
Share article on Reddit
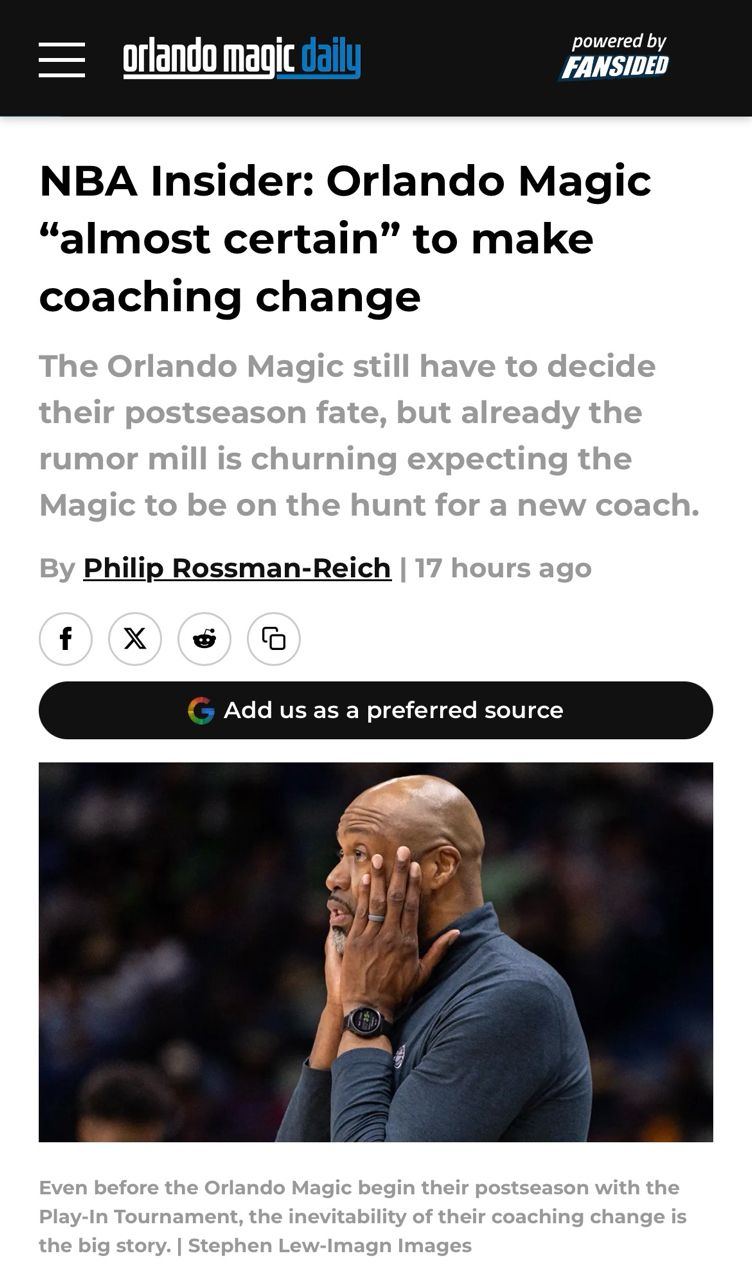pos(204,639)
